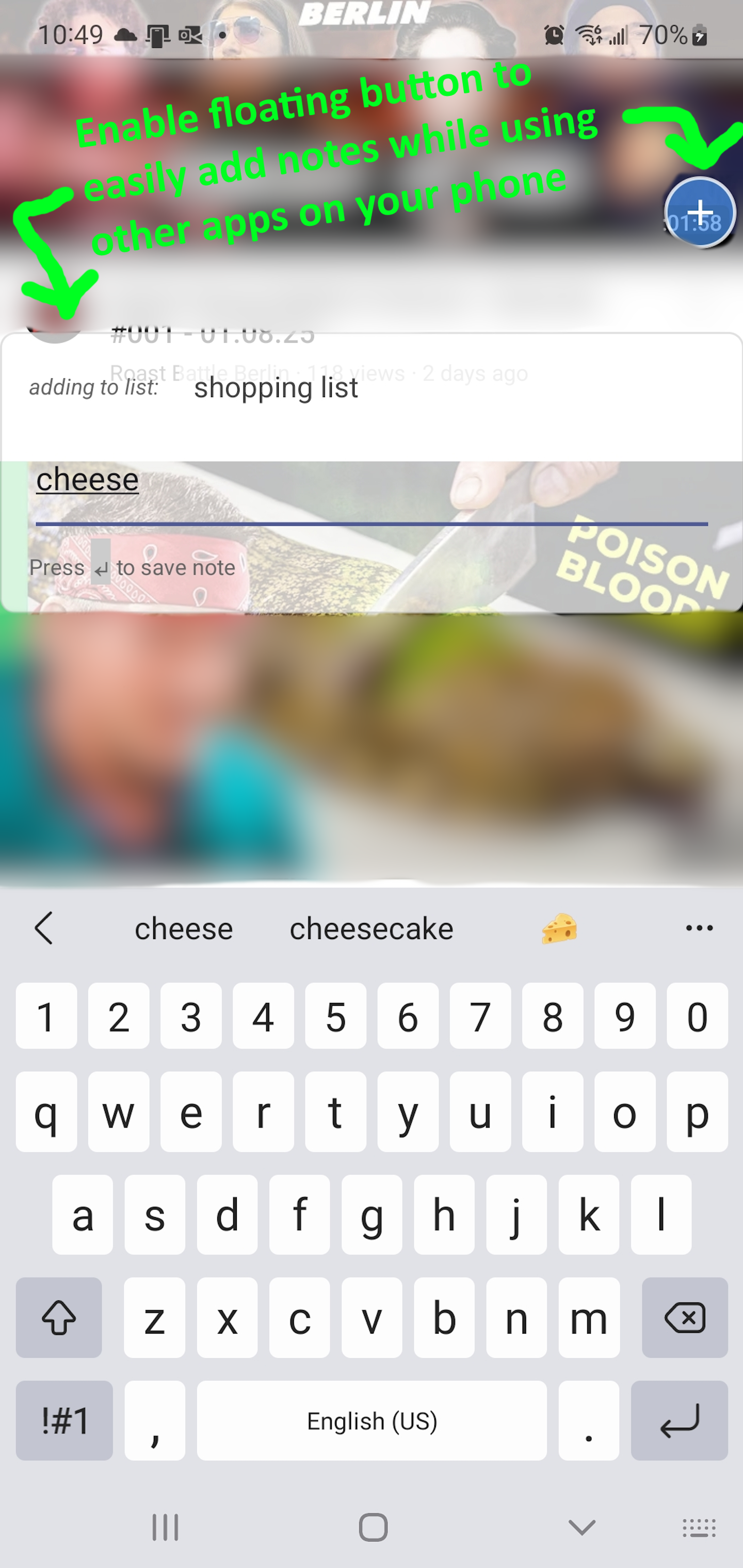Collapse suggestions with the left chevron
This screenshot has width=743, height=1568.
point(44,928)
